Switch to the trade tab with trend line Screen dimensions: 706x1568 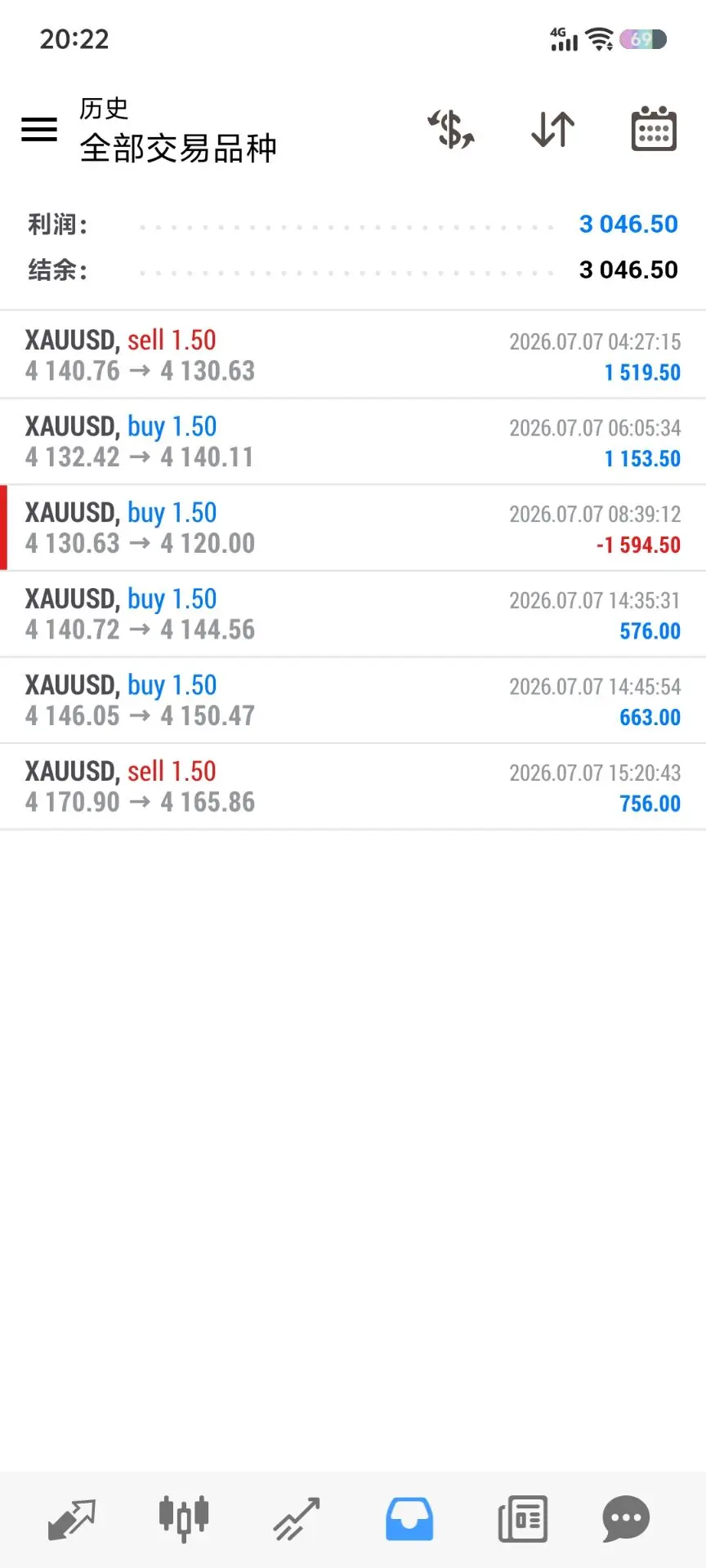point(296,1519)
